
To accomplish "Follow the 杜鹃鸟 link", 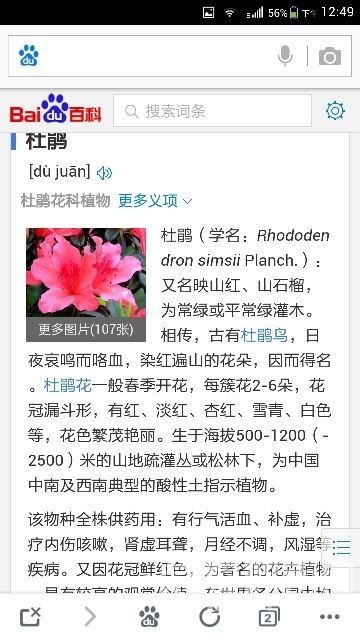I will coord(264,336).
